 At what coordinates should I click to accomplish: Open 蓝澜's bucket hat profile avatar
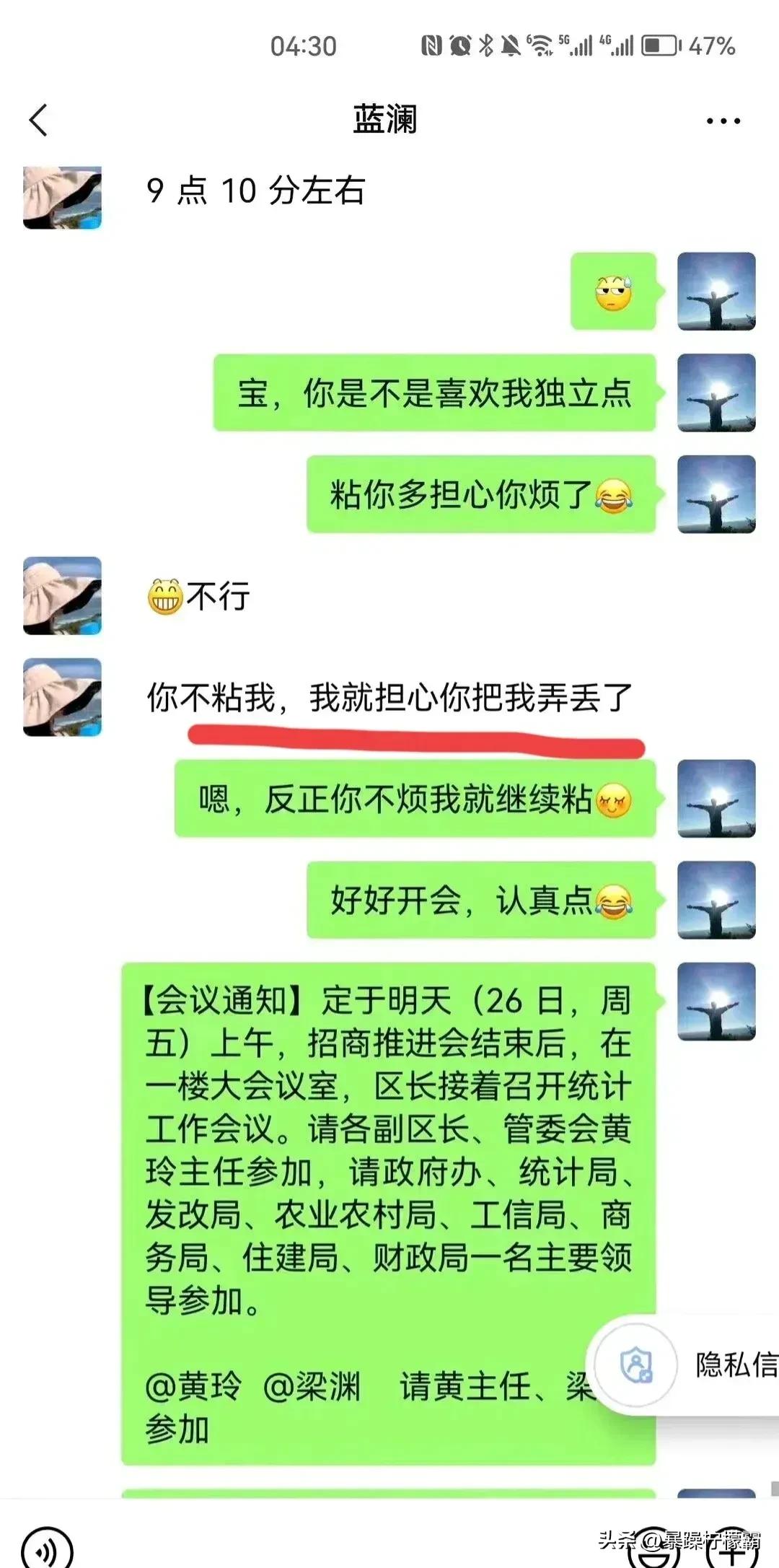[61, 195]
